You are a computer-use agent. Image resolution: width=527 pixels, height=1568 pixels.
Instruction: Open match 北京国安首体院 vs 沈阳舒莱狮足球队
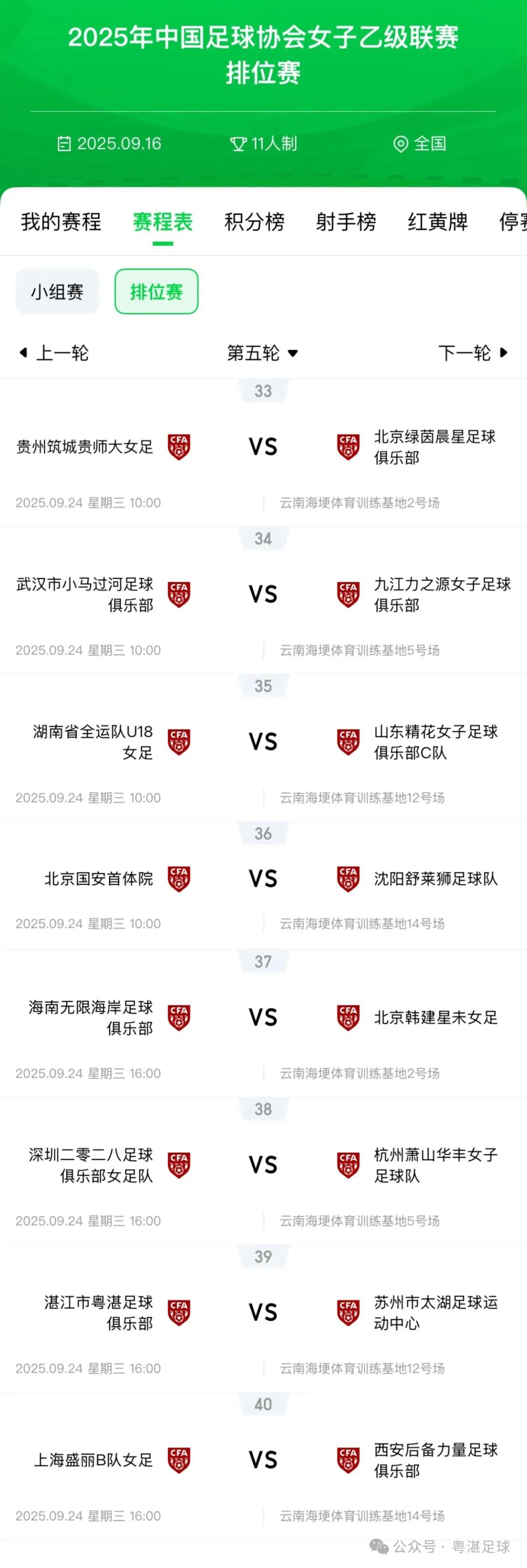[x=263, y=879]
